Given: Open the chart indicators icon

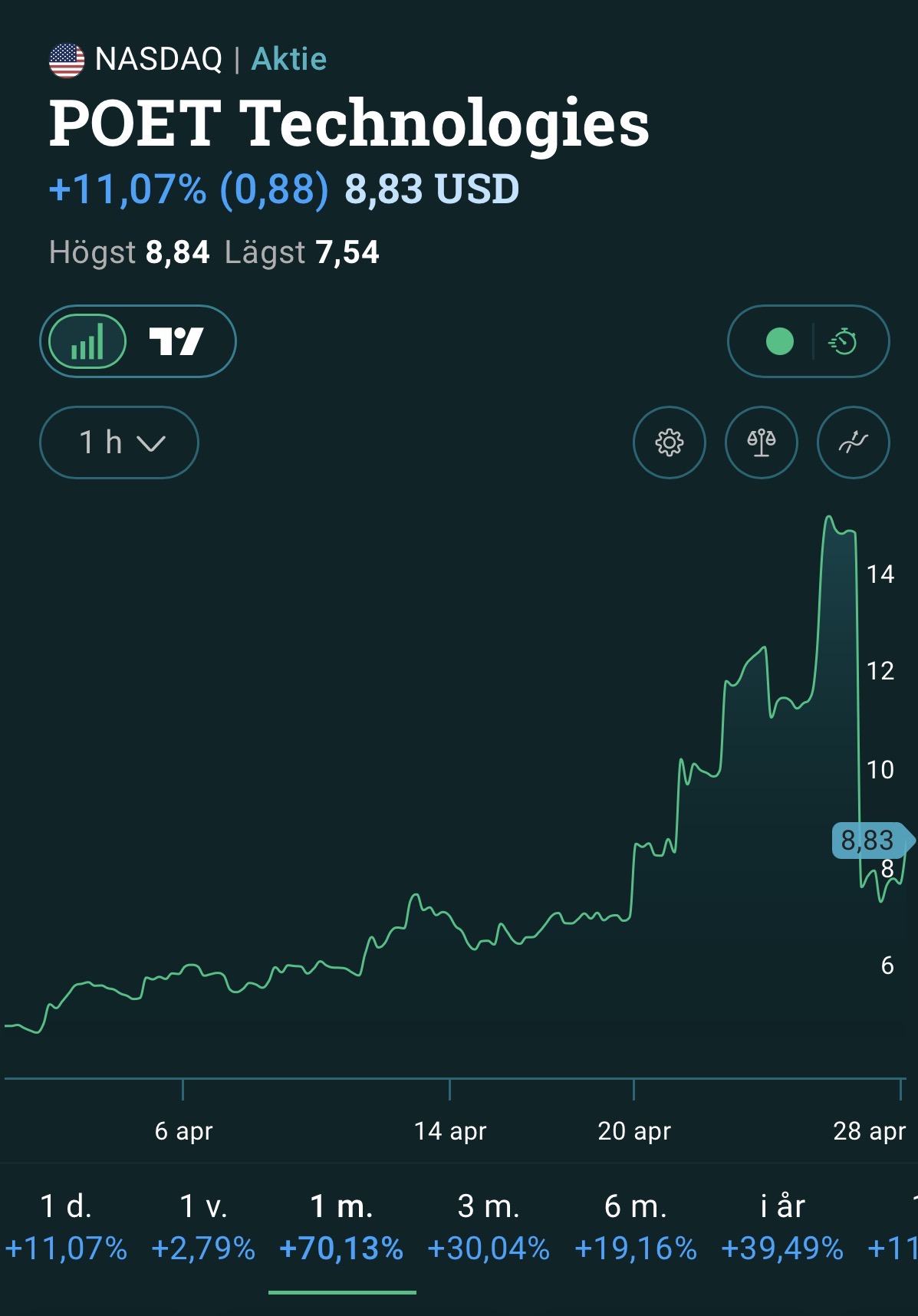Looking at the screenshot, I should pos(854,443).
